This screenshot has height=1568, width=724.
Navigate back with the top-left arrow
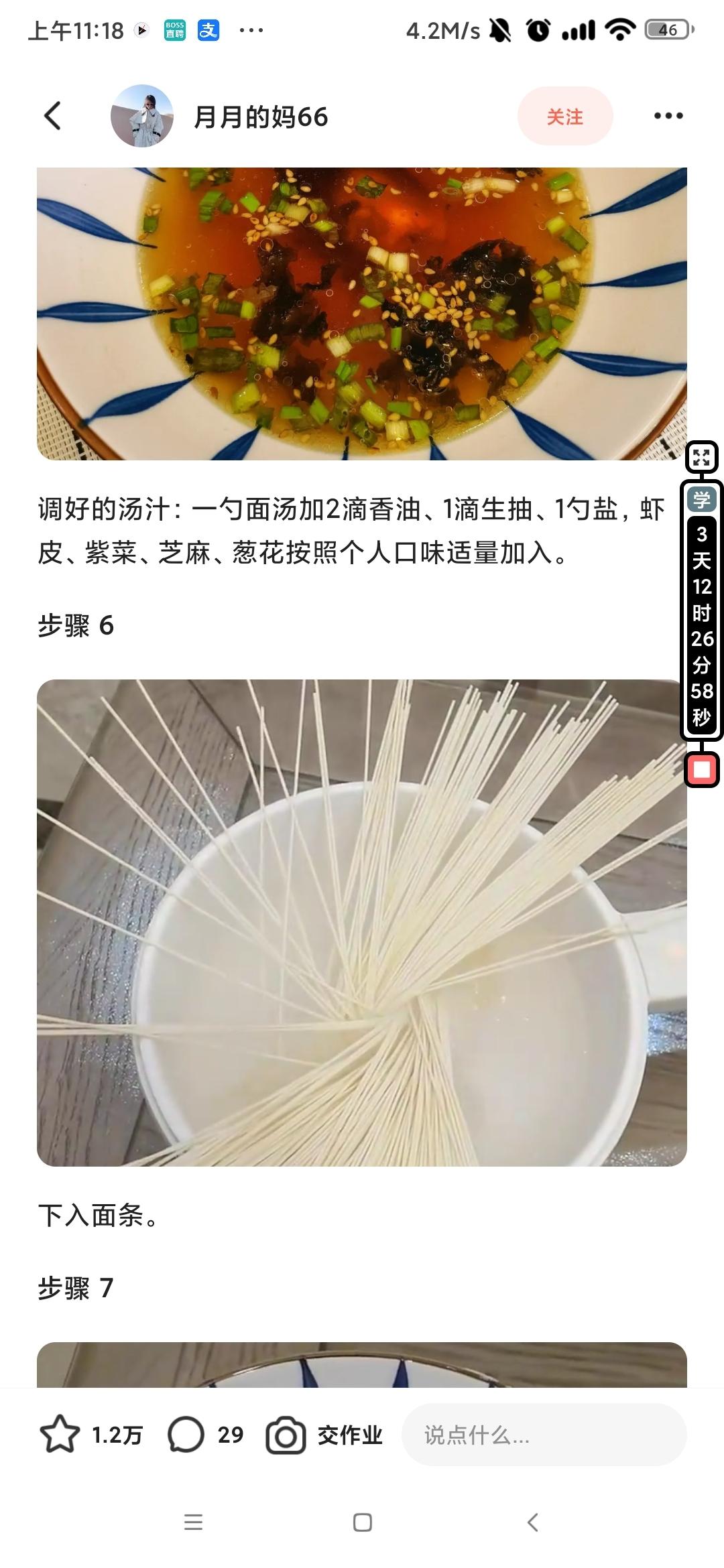(52, 115)
